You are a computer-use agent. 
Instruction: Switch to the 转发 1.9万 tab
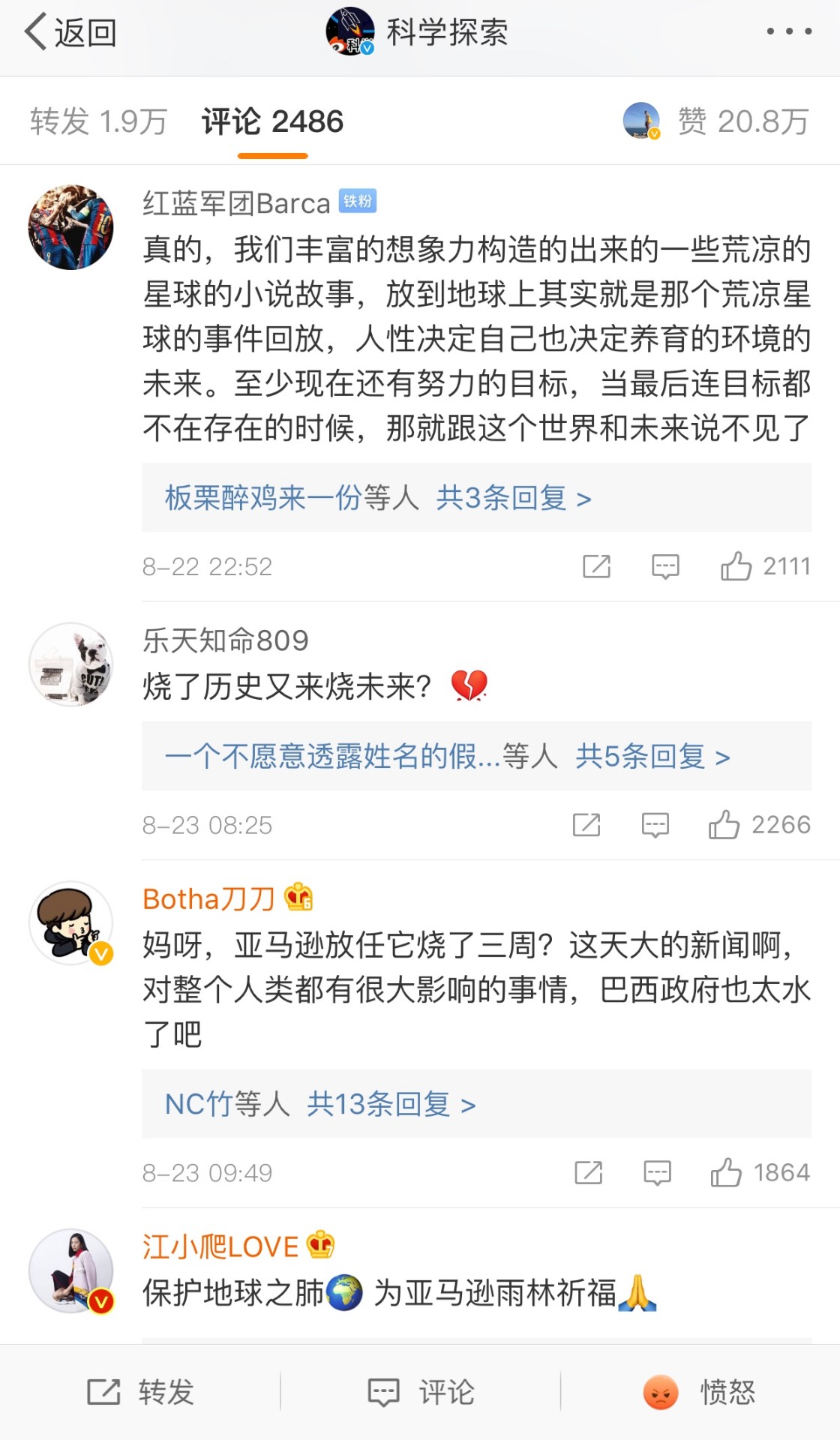98,121
